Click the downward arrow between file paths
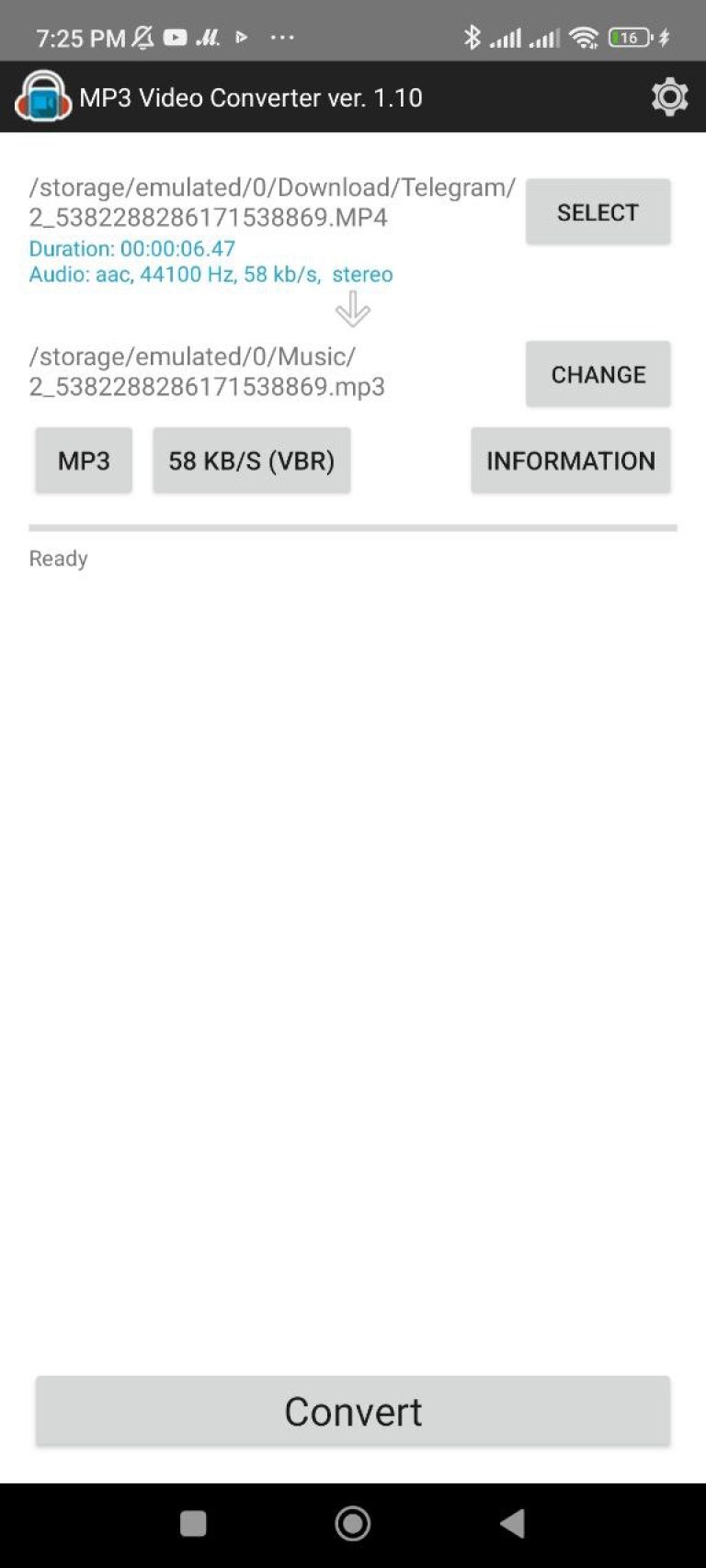The image size is (706, 1568). pos(352,309)
